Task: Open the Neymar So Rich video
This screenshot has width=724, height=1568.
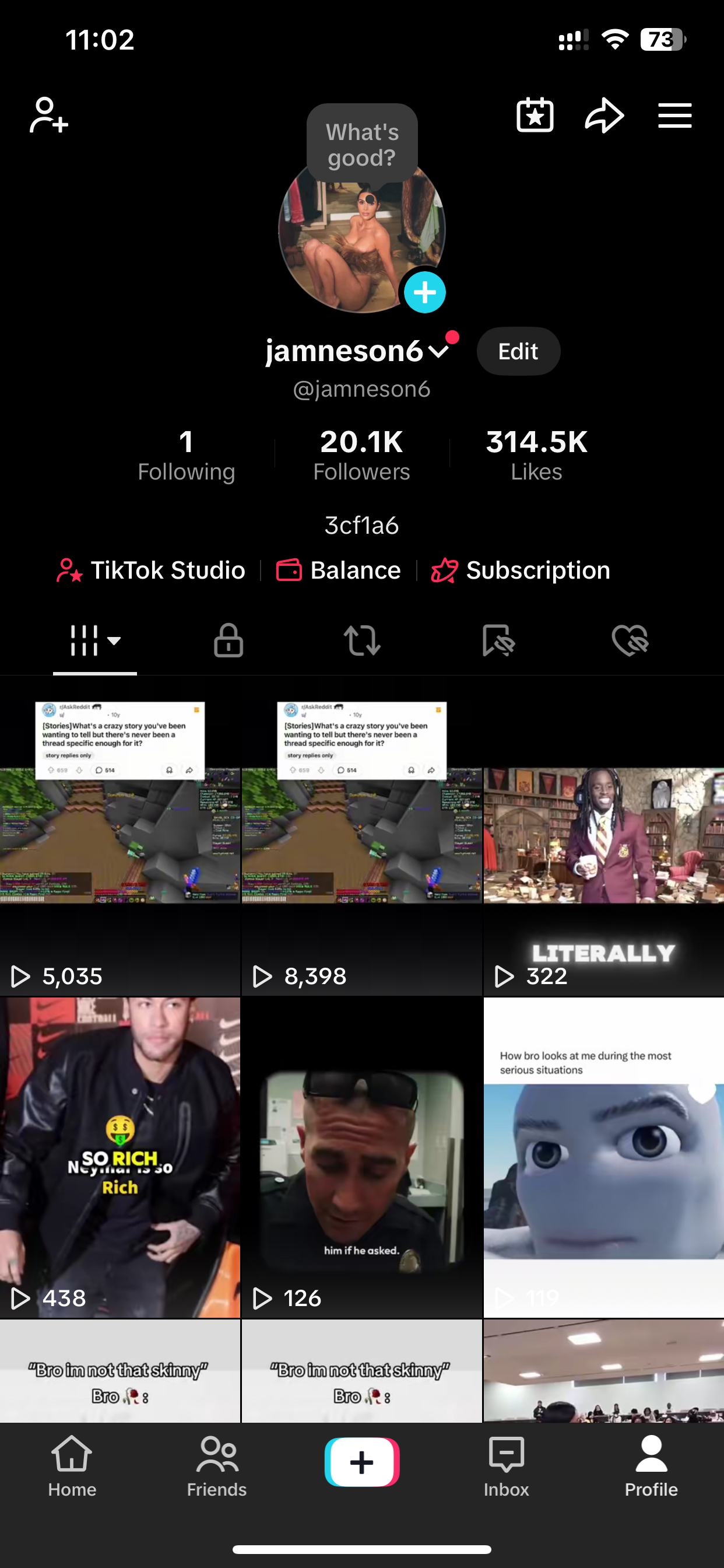Action: click(120, 1157)
